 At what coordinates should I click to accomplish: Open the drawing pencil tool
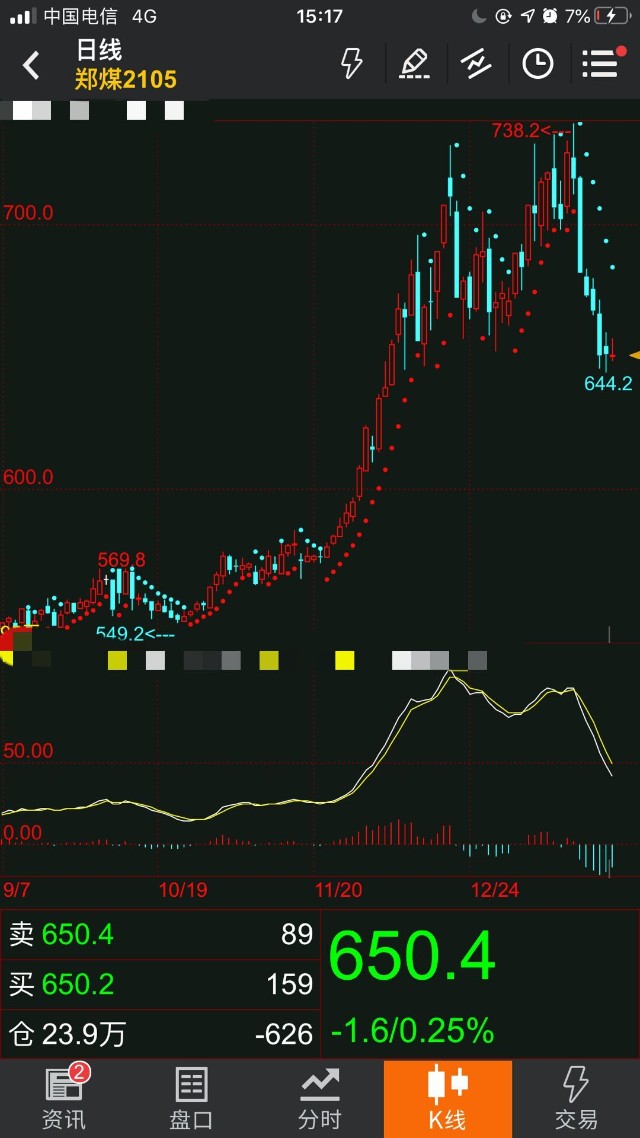[x=414, y=64]
